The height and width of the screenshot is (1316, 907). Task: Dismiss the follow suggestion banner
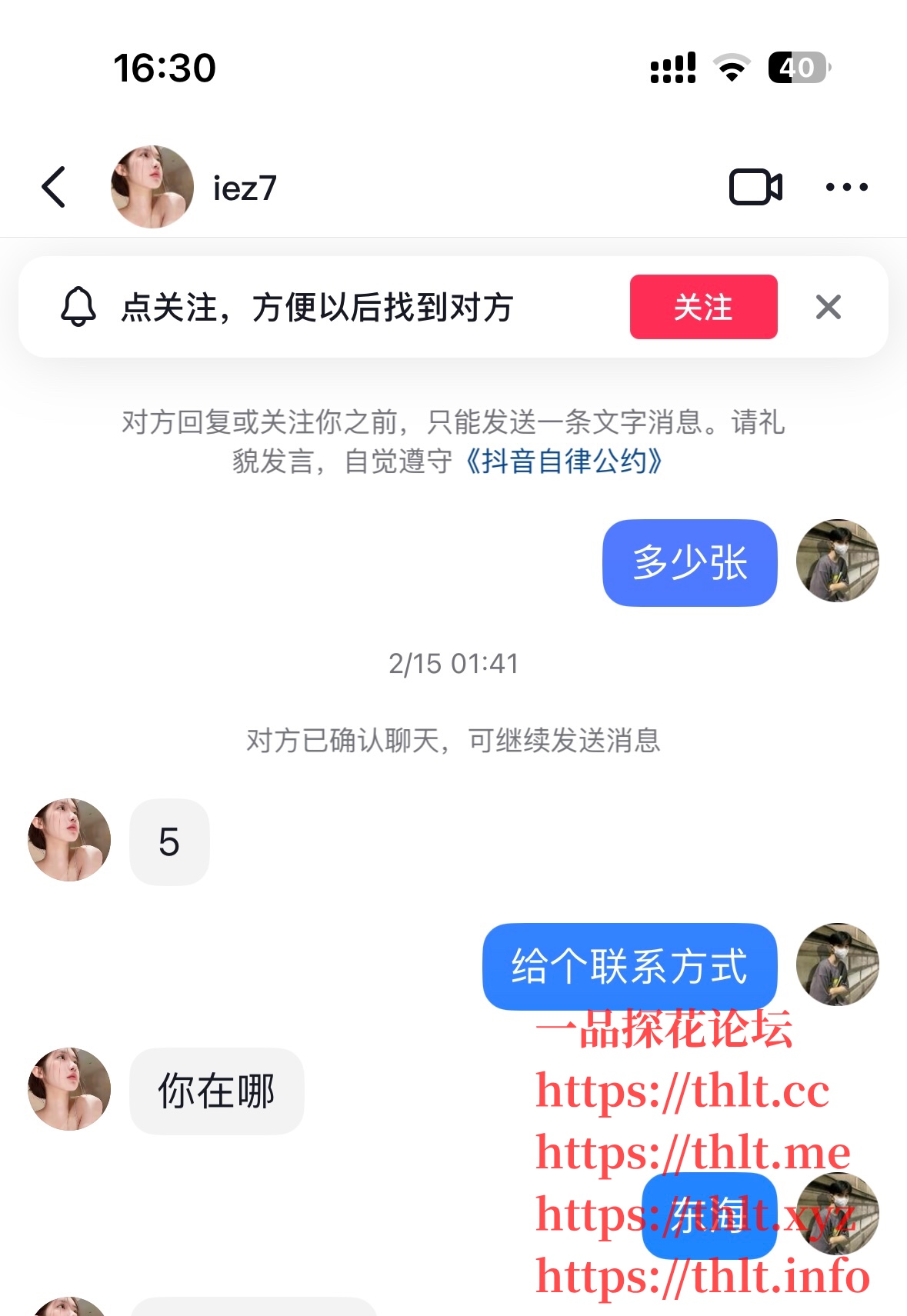pyautogui.click(x=828, y=307)
